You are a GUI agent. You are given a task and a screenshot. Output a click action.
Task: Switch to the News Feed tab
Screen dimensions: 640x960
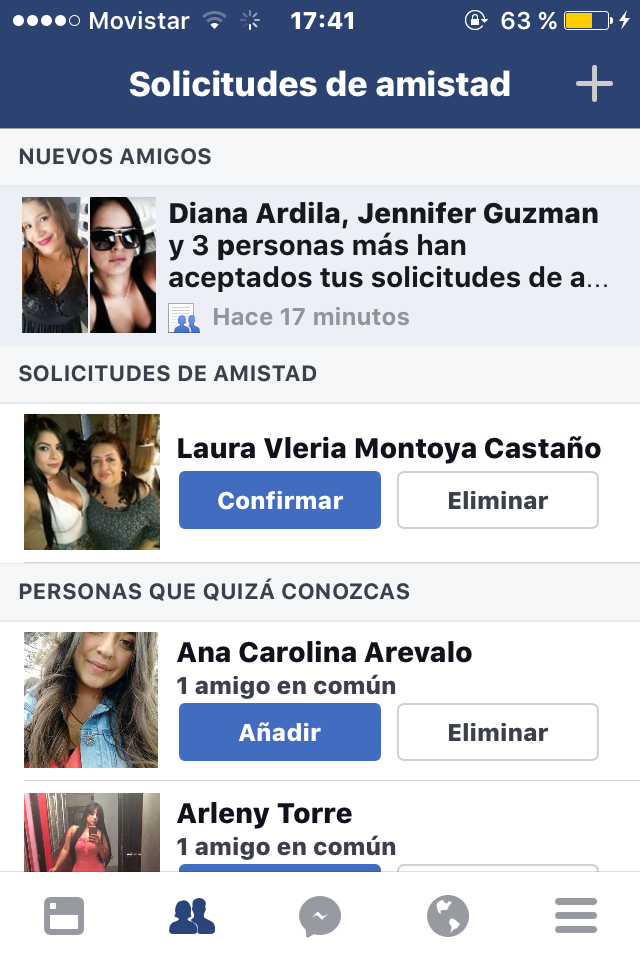pyautogui.click(x=64, y=916)
